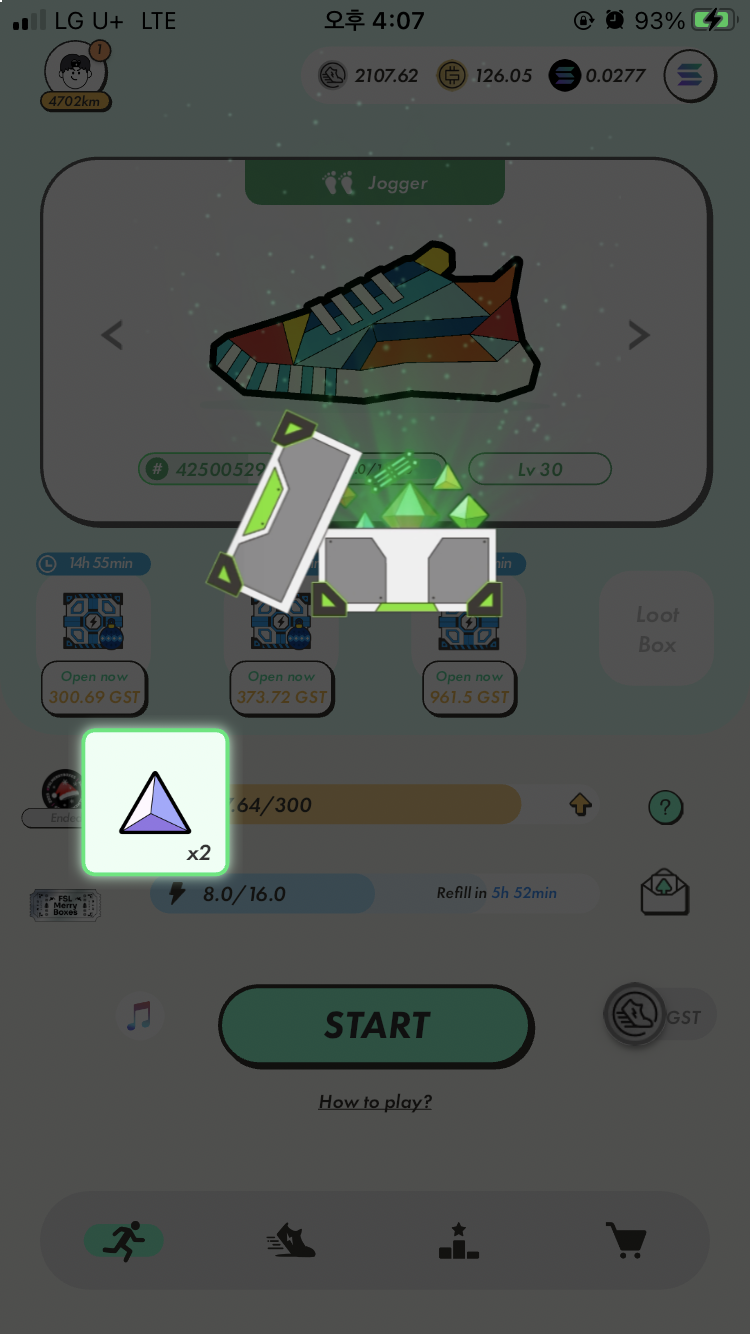Image resolution: width=750 pixels, height=1334 pixels.
Task: Open the loot box now for 961.5 GST
Action: (x=469, y=688)
